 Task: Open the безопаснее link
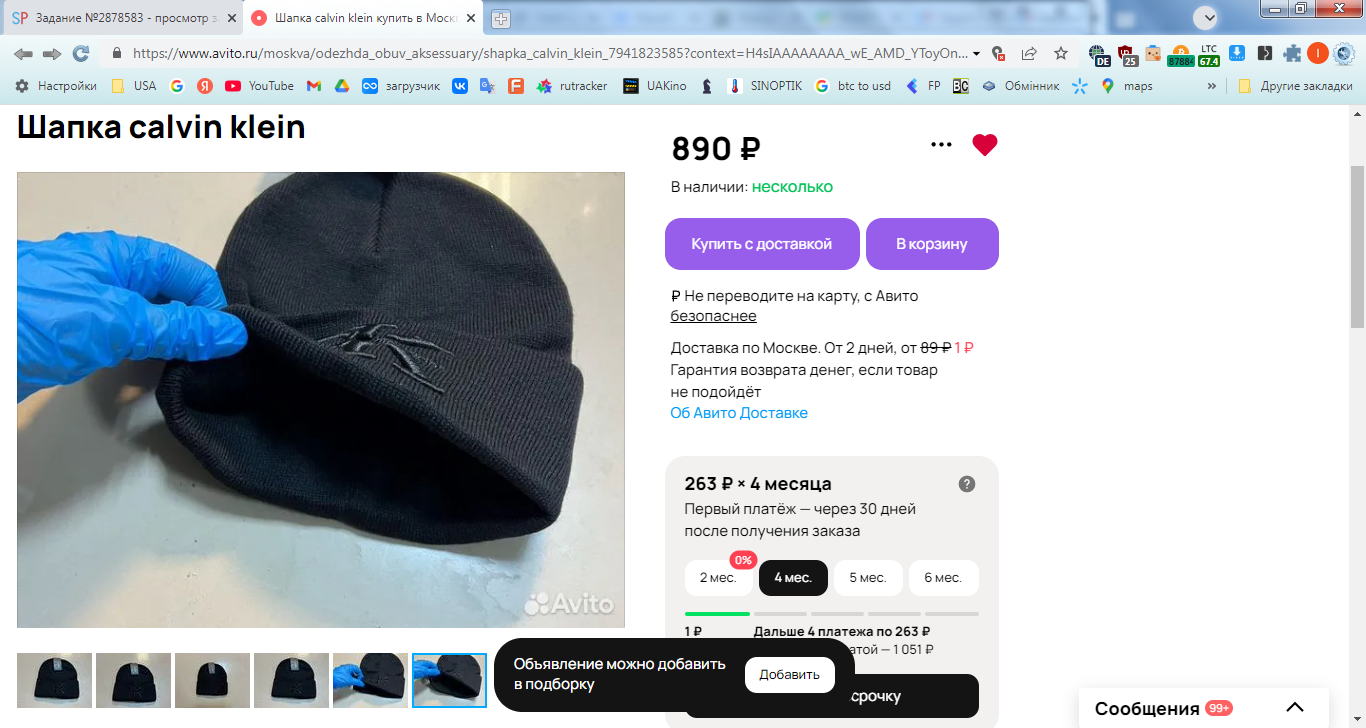tap(713, 316)
